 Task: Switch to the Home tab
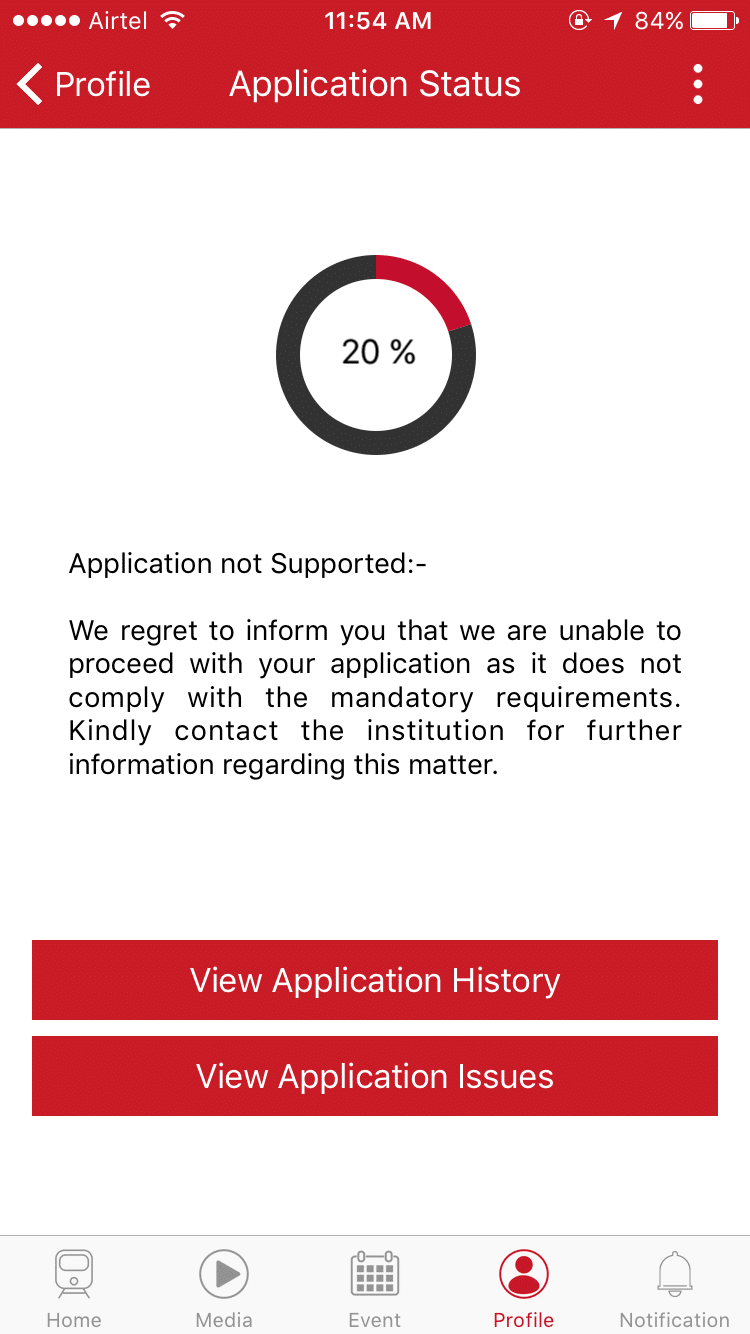[x=74, y=1288]
